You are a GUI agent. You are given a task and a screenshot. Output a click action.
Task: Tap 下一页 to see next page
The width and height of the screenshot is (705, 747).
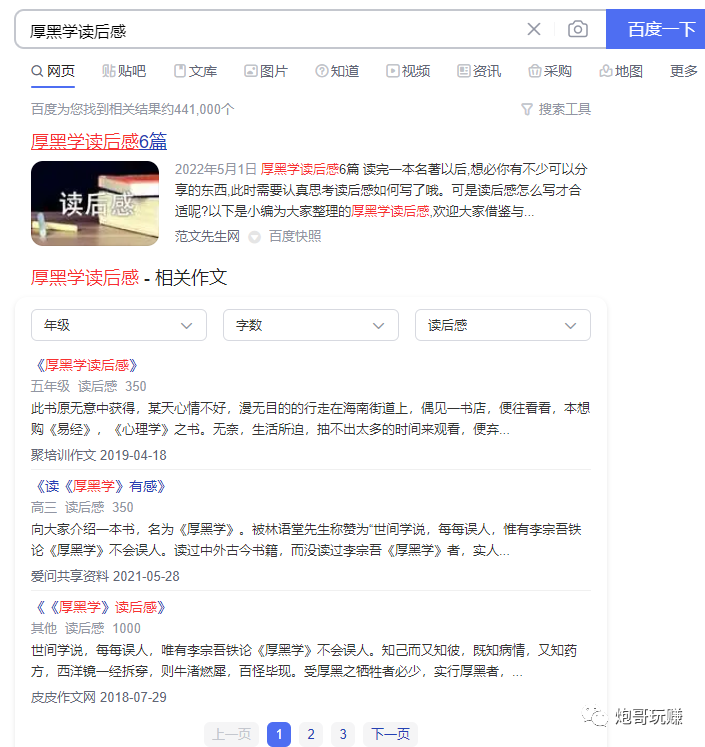[x=390, y=734]
